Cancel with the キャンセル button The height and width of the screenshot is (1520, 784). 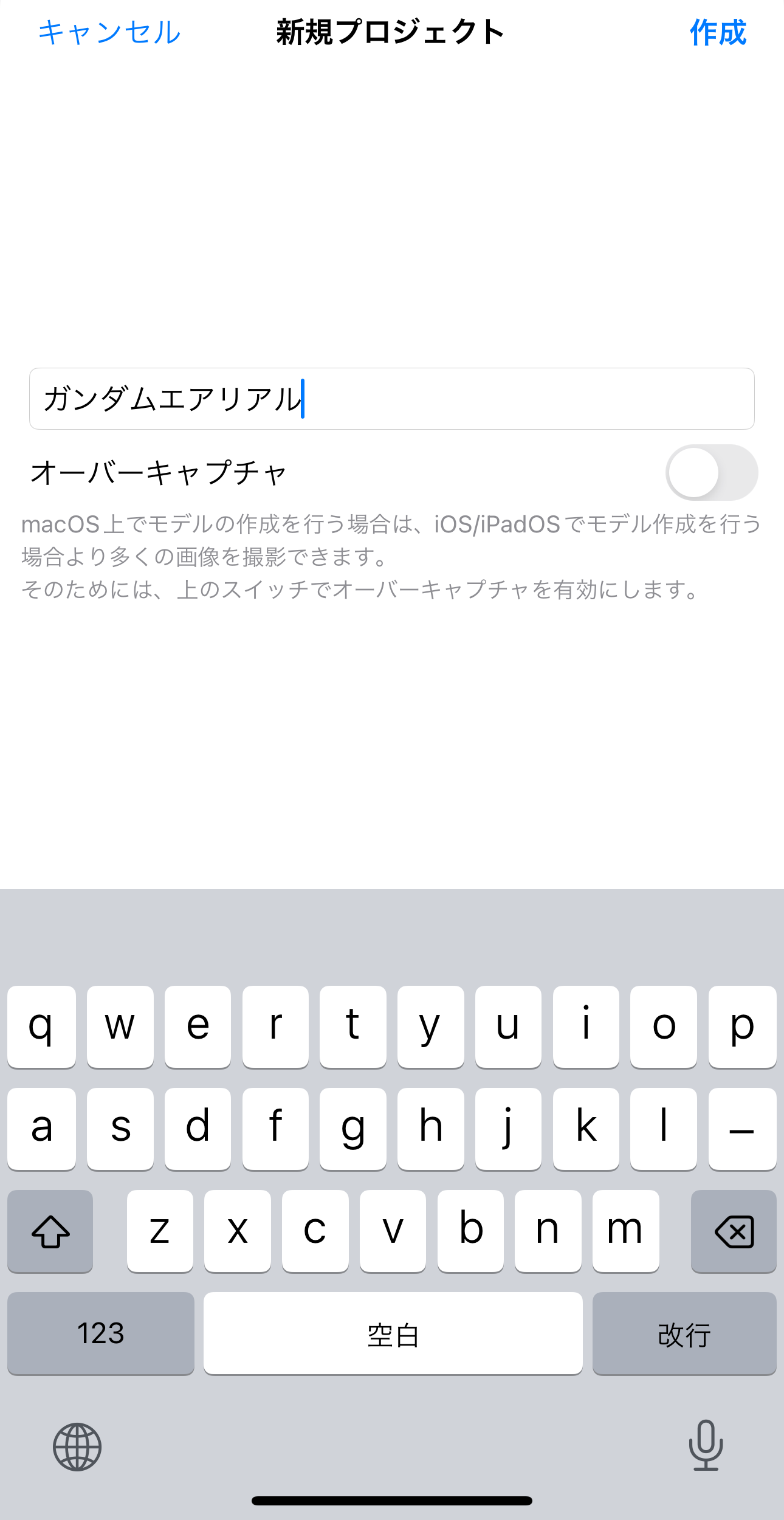[x=108, y=33]
